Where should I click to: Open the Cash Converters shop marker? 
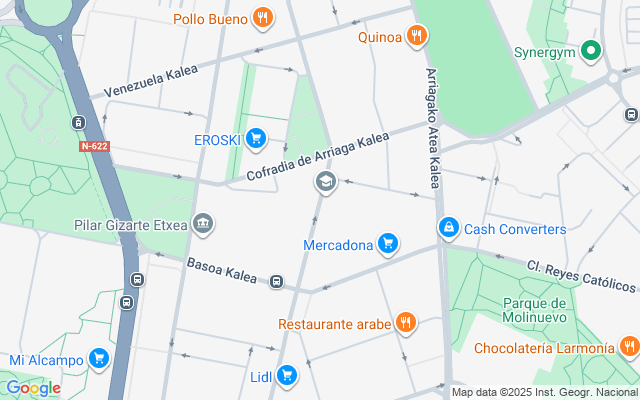click(449, 229)
